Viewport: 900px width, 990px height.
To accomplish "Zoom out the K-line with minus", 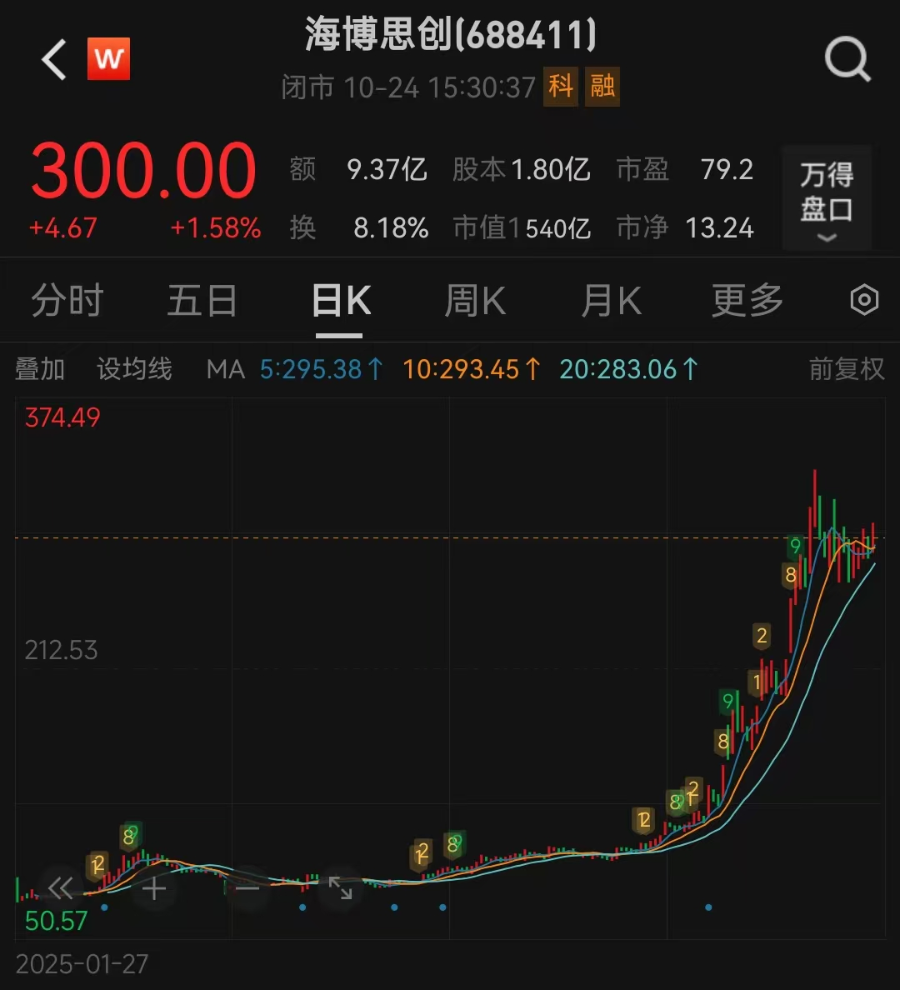I will tap(248, 887).
